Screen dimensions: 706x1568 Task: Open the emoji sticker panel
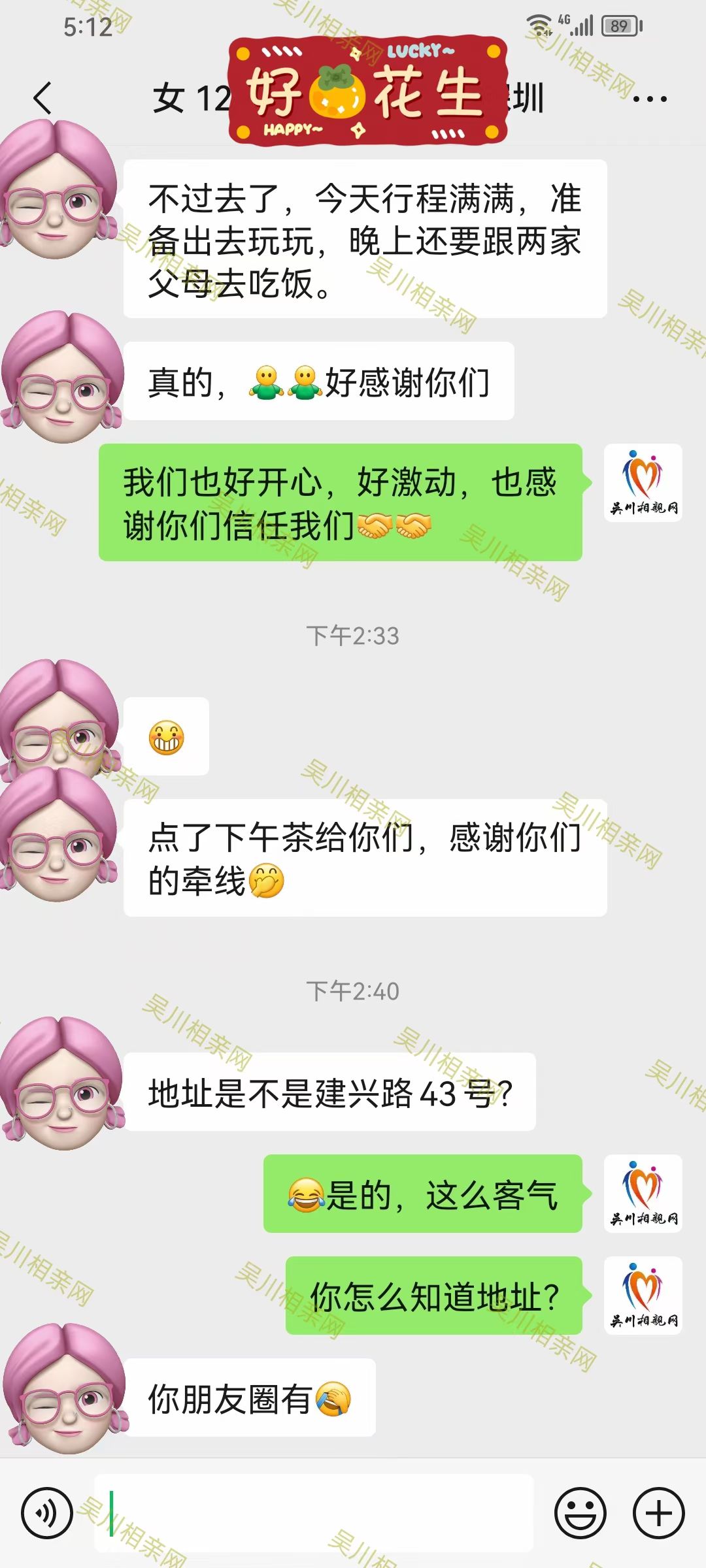(x=580, y=1512)
